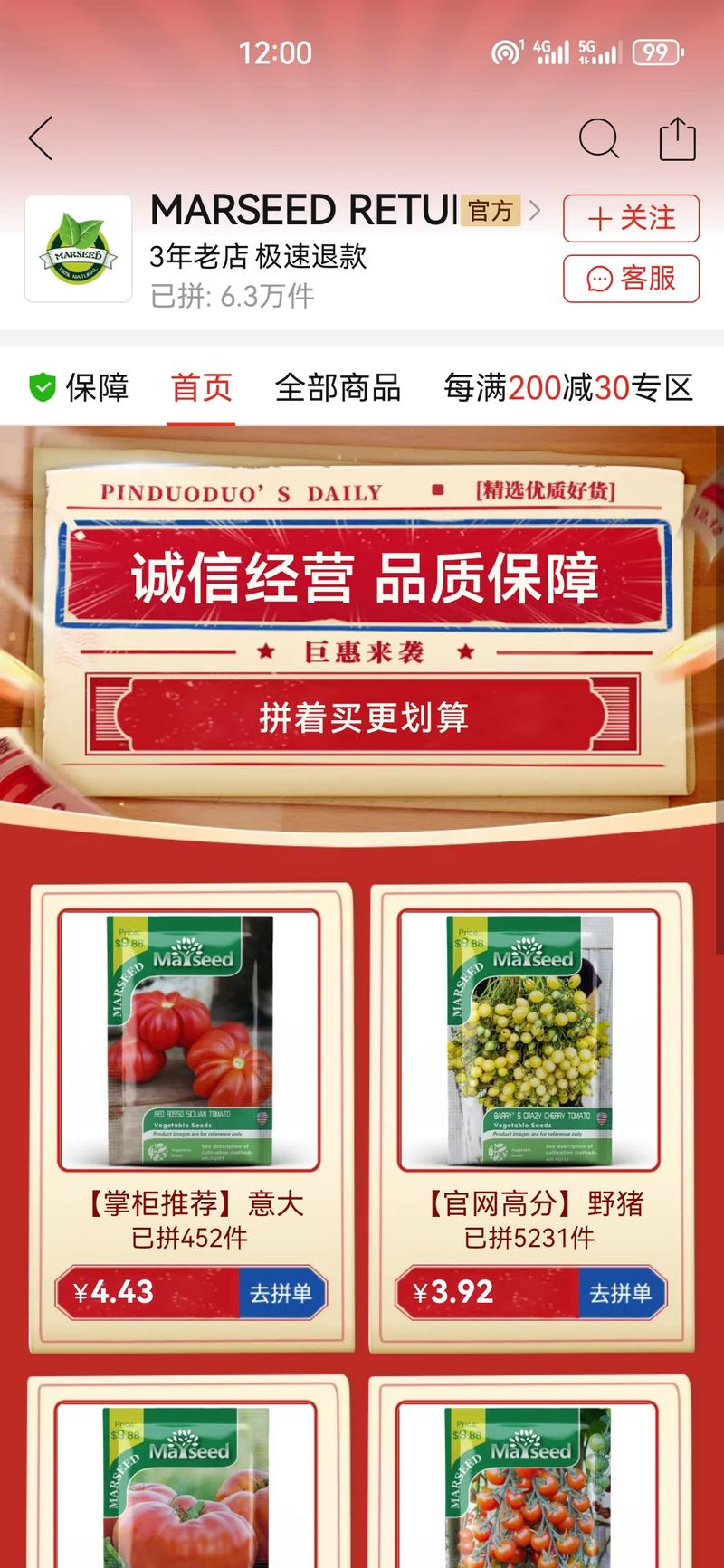Tap the search icon in the header
The height and width of the screenshot is (1568, 724).
(x=600, y=139)
